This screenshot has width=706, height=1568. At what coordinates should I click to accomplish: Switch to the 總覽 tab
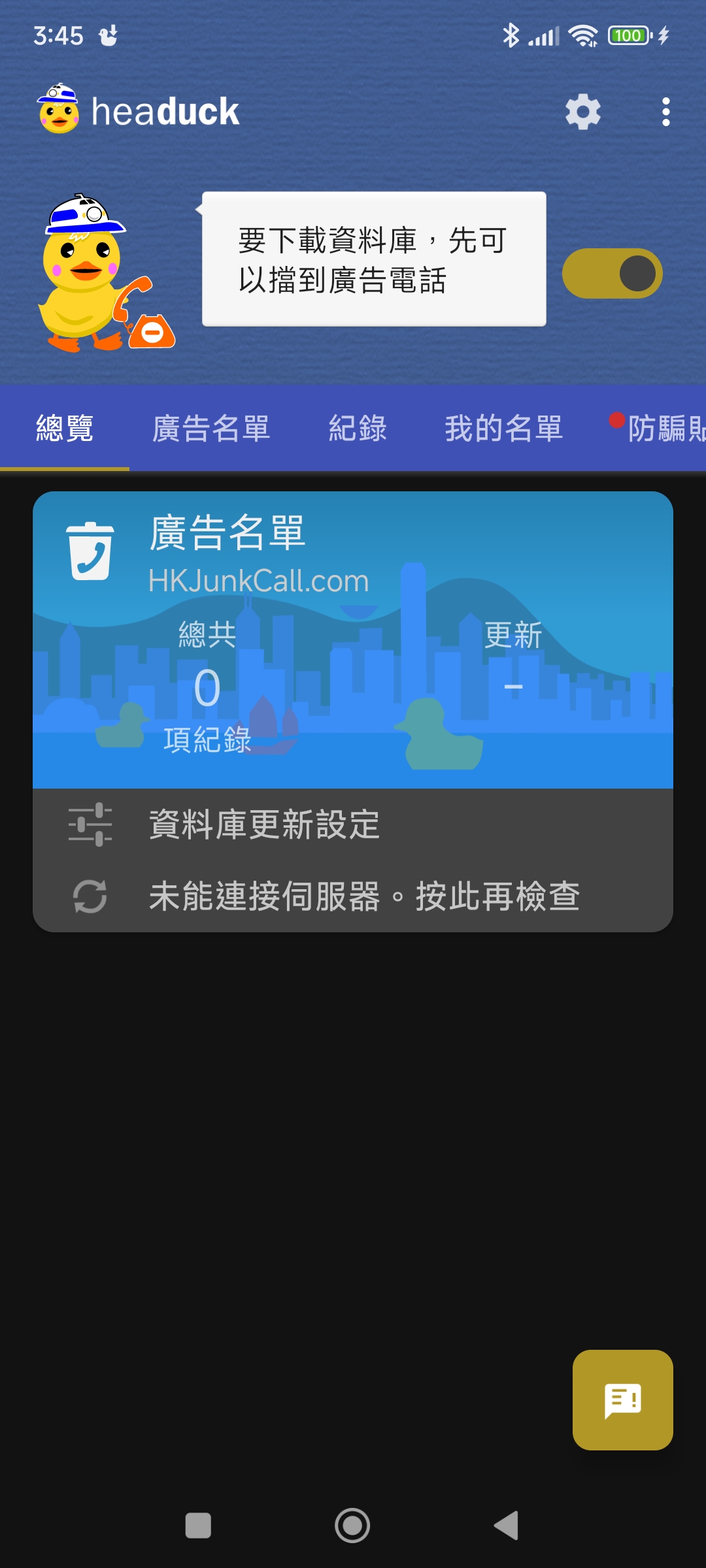click(x=65, y=429)
